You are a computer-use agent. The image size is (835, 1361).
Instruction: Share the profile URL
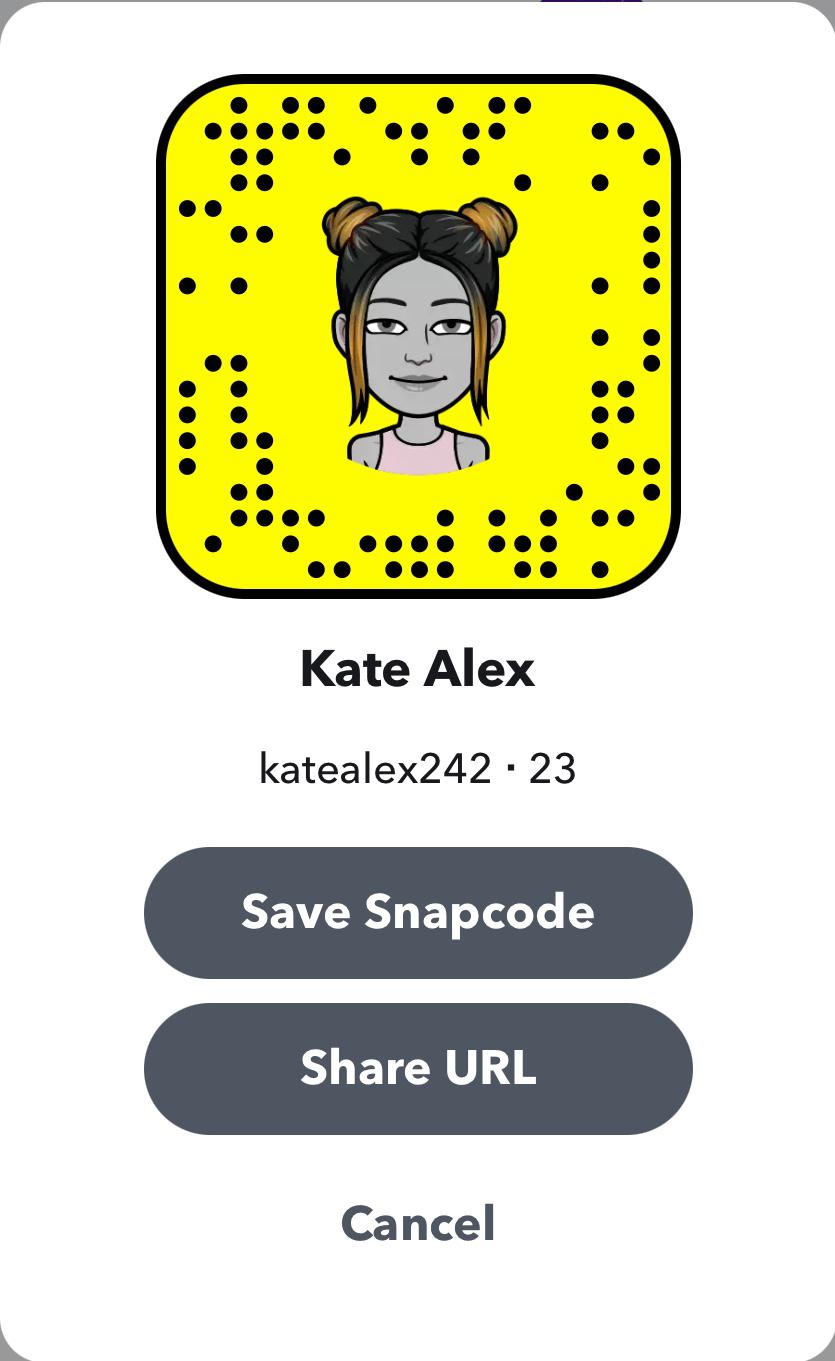point(418,1068)
